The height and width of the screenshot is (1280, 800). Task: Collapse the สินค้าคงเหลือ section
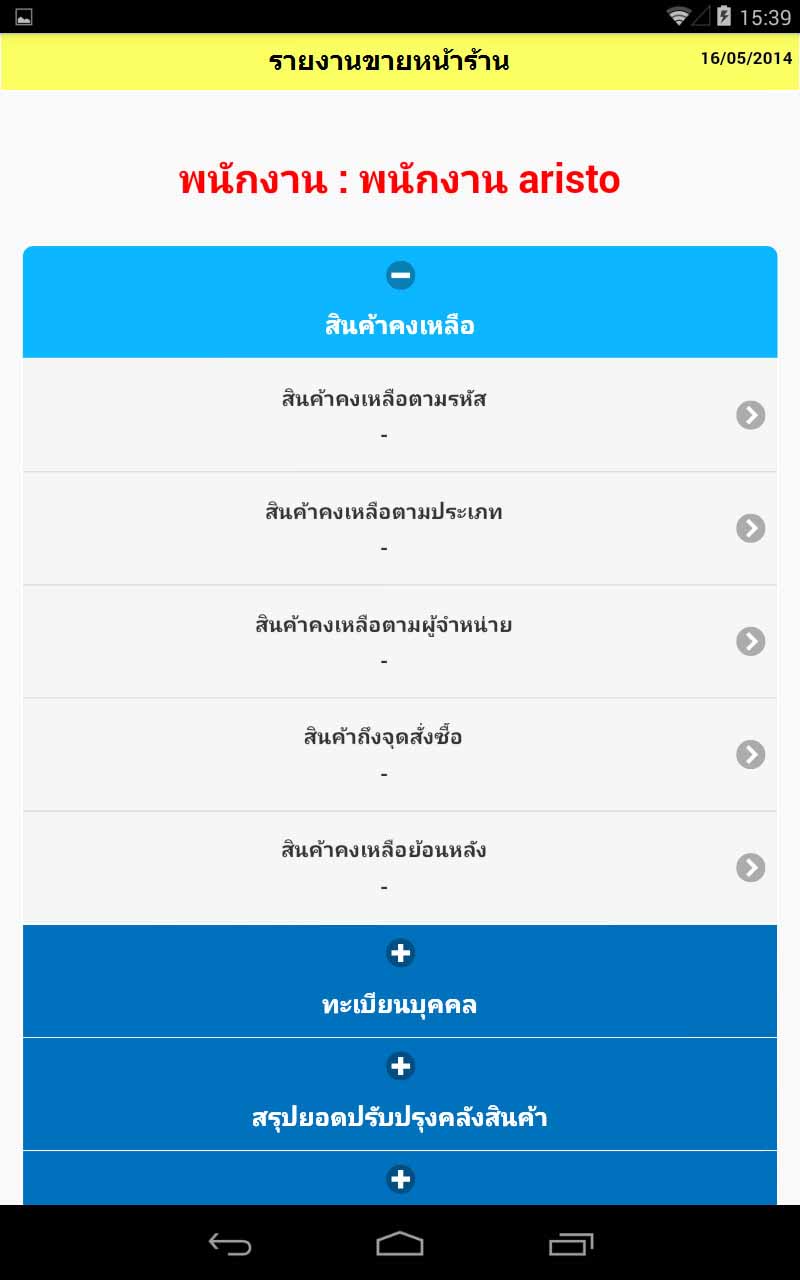[x=400, y=302]
